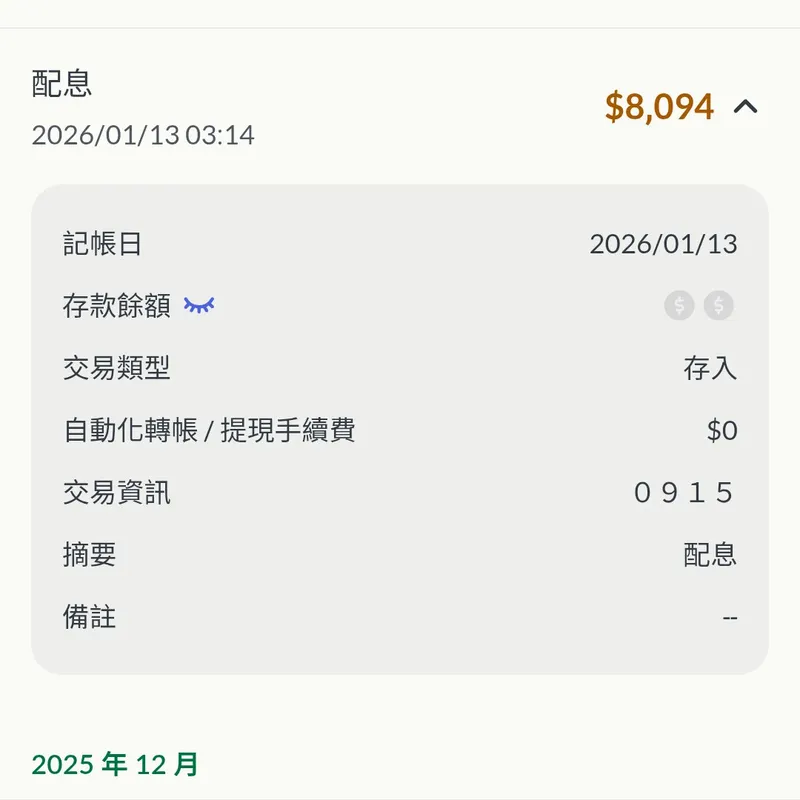
Task: Collapse the 配息 $8,094 transaction details
Action: point(746,106)
